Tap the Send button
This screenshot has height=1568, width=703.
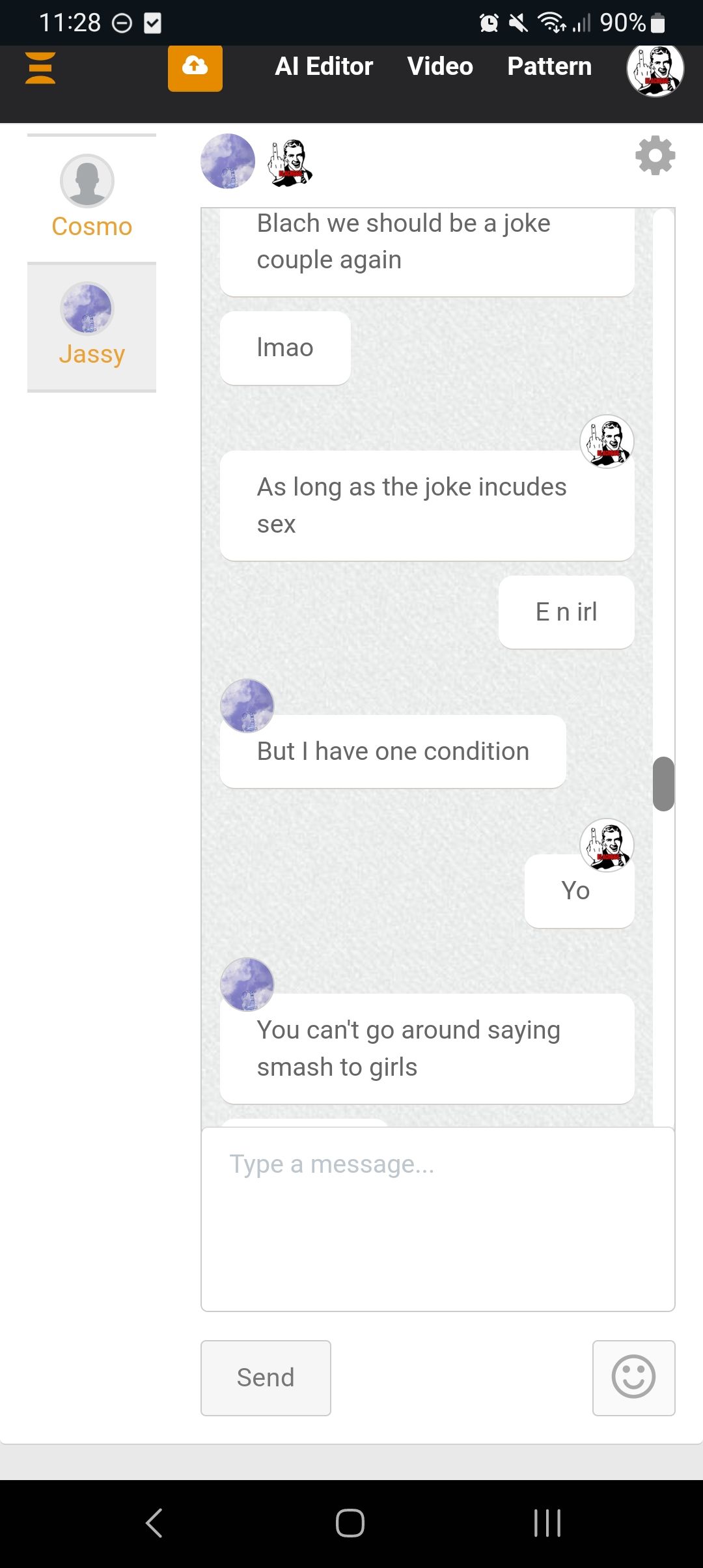coord(266,1377)
